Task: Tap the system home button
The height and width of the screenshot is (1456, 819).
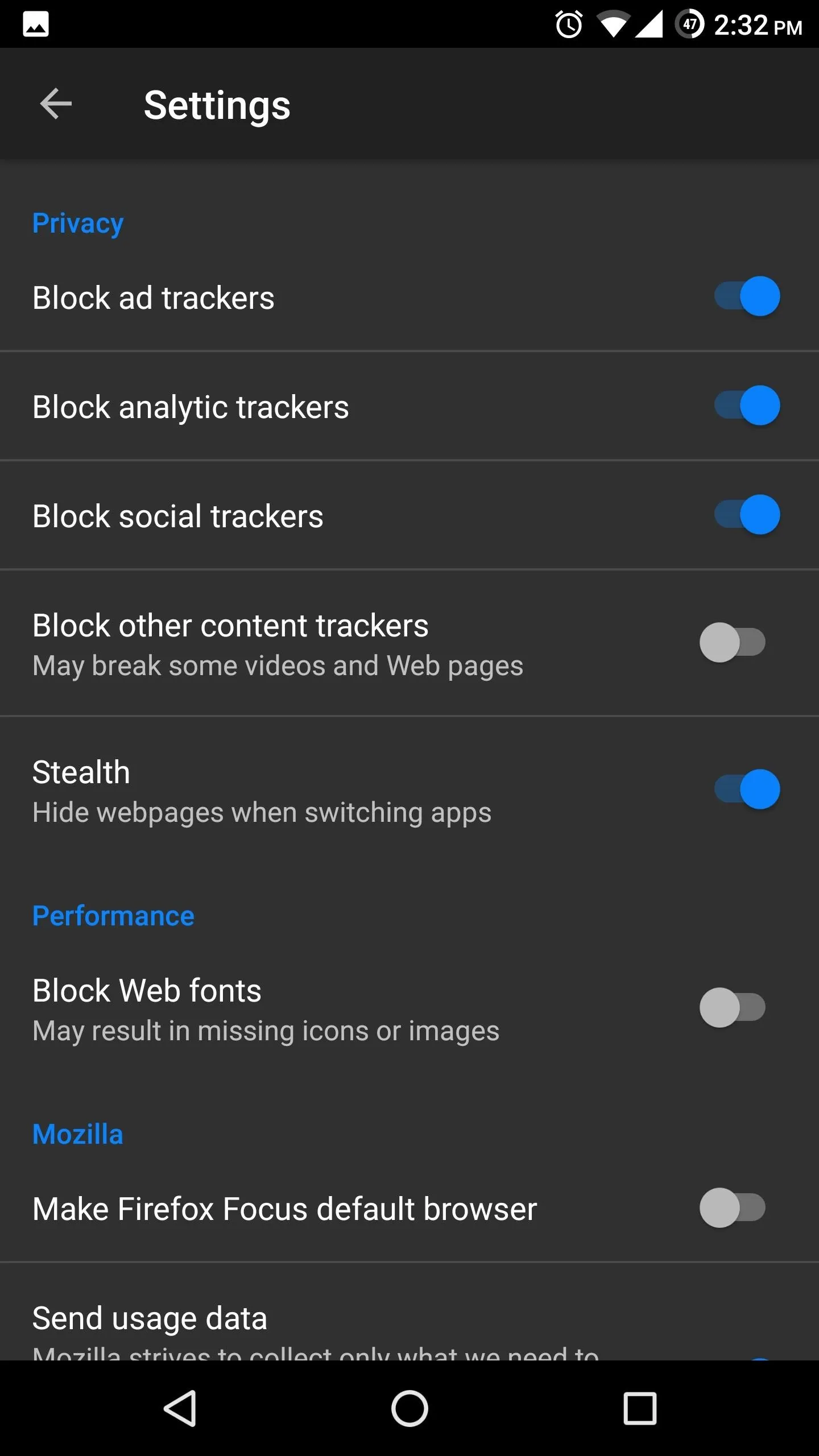Action: tap(409, 1408)
